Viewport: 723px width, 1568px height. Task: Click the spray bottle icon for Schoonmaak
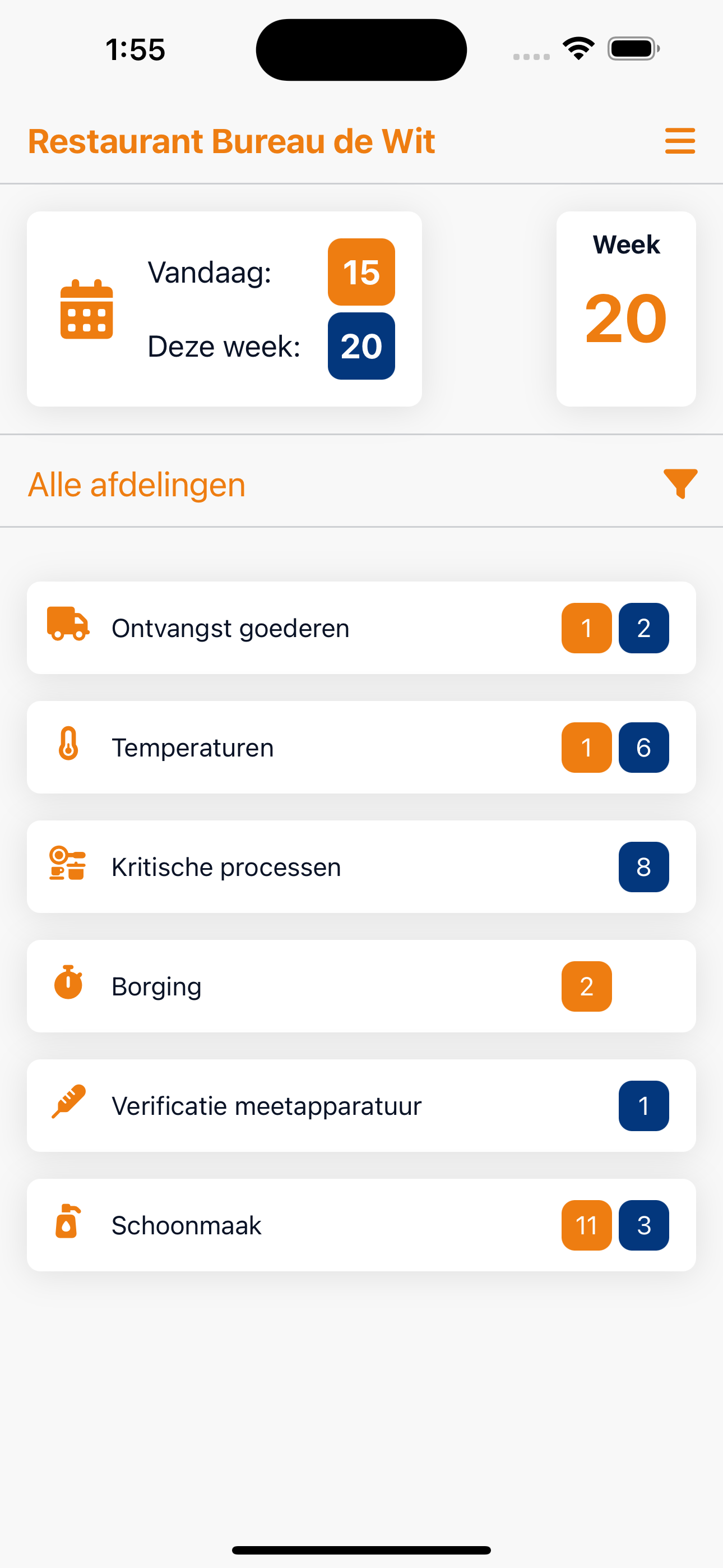tap(68, 1225)
